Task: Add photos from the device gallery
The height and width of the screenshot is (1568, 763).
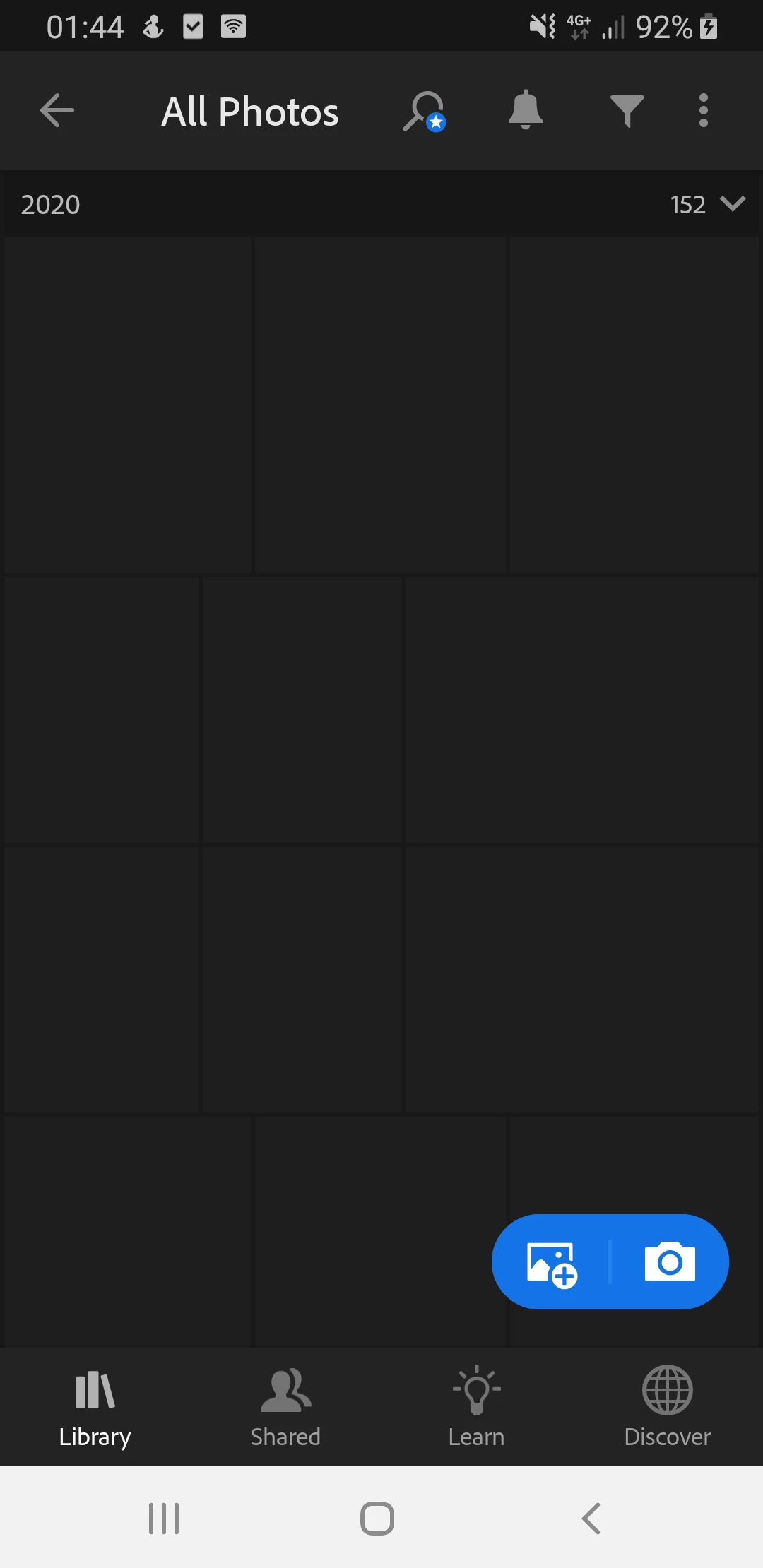Action: [x=552, y=1264]
